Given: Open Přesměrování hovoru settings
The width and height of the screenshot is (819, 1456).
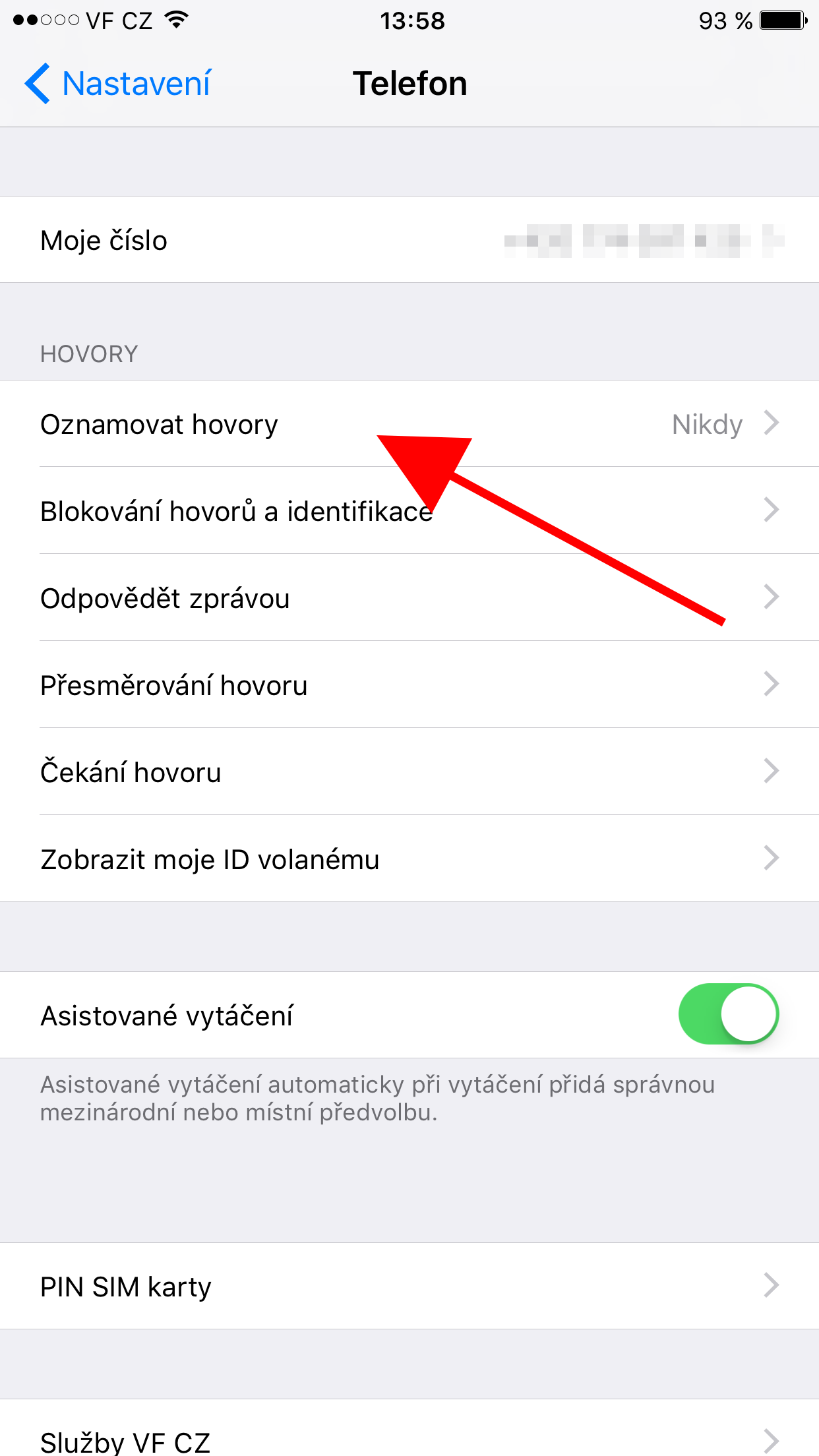Looking at the screenshot, I should tap(409, 685).
